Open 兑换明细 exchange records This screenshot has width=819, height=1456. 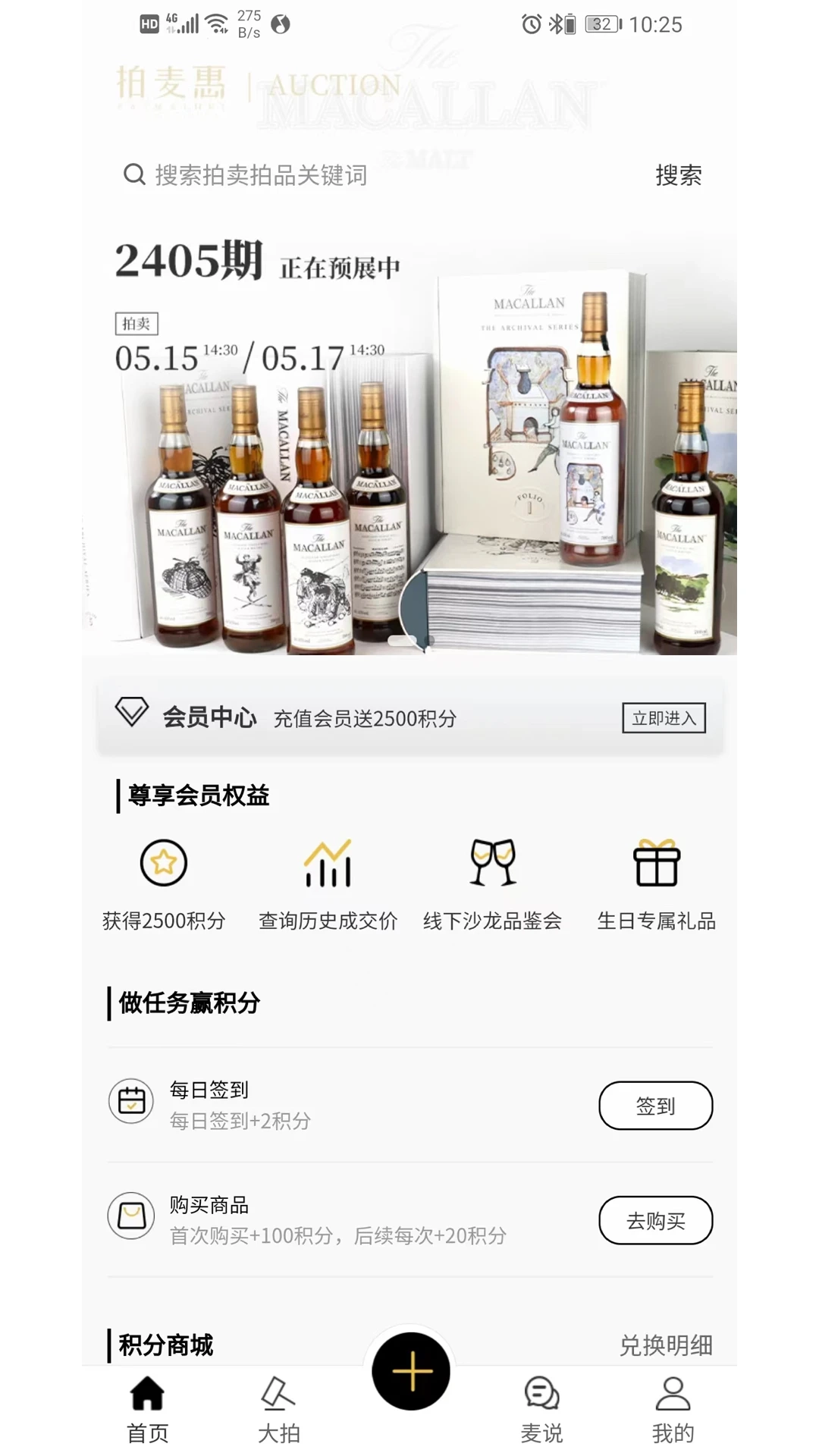point(664,1345)
